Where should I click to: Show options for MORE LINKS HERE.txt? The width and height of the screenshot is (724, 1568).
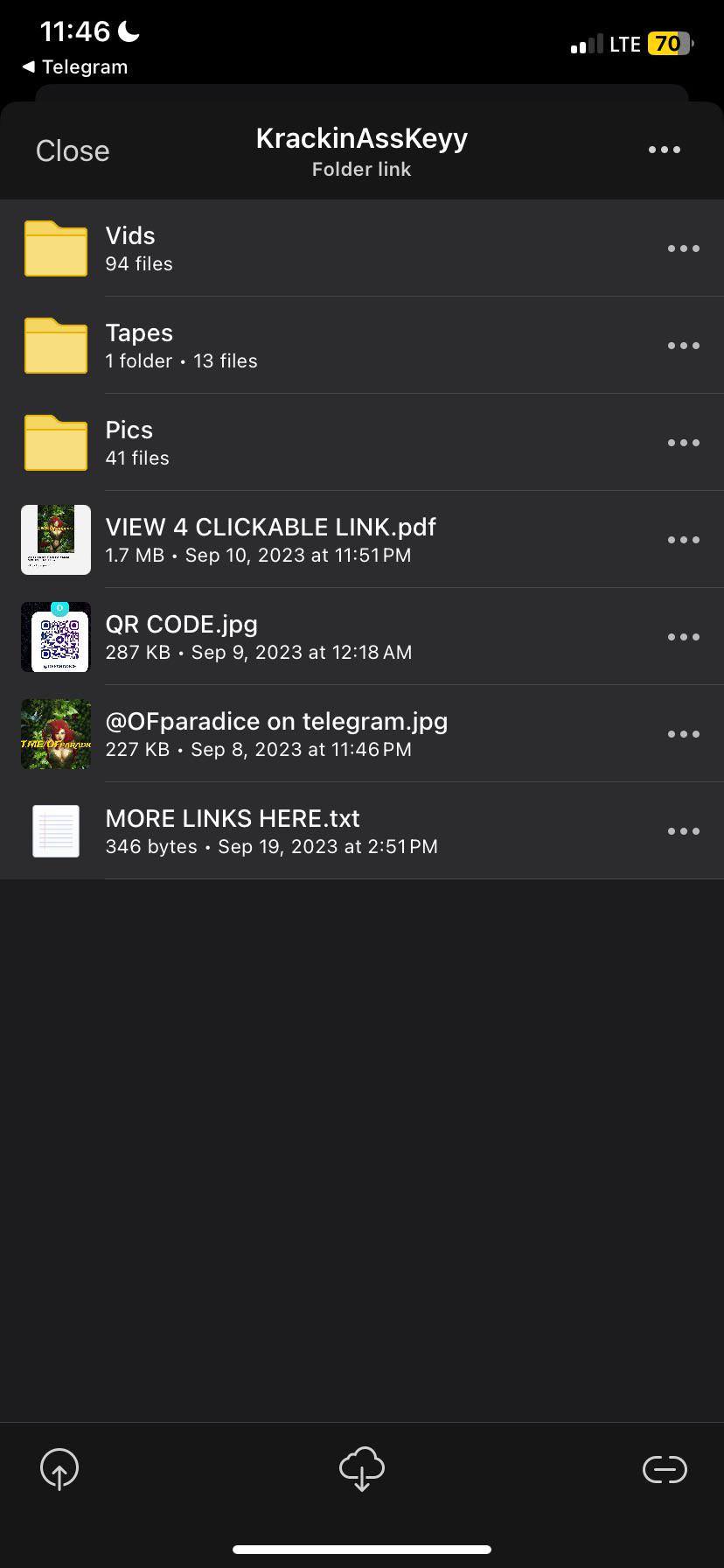[x=683, y=831]
